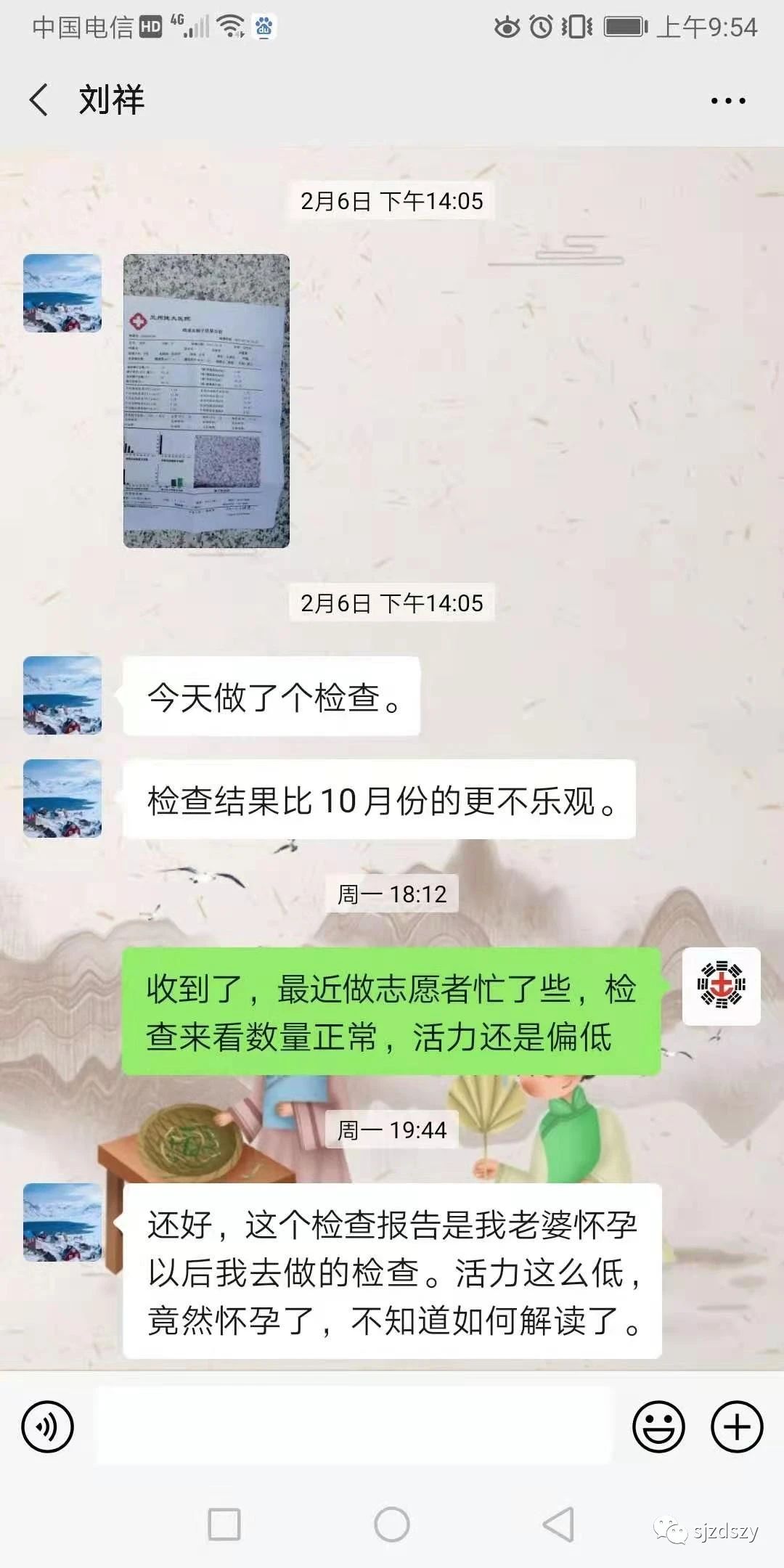Image resolution: width=784 pixels, height=1568 pixels.
Task: Open the plus attachment menu
Action: coord(737,1426)
